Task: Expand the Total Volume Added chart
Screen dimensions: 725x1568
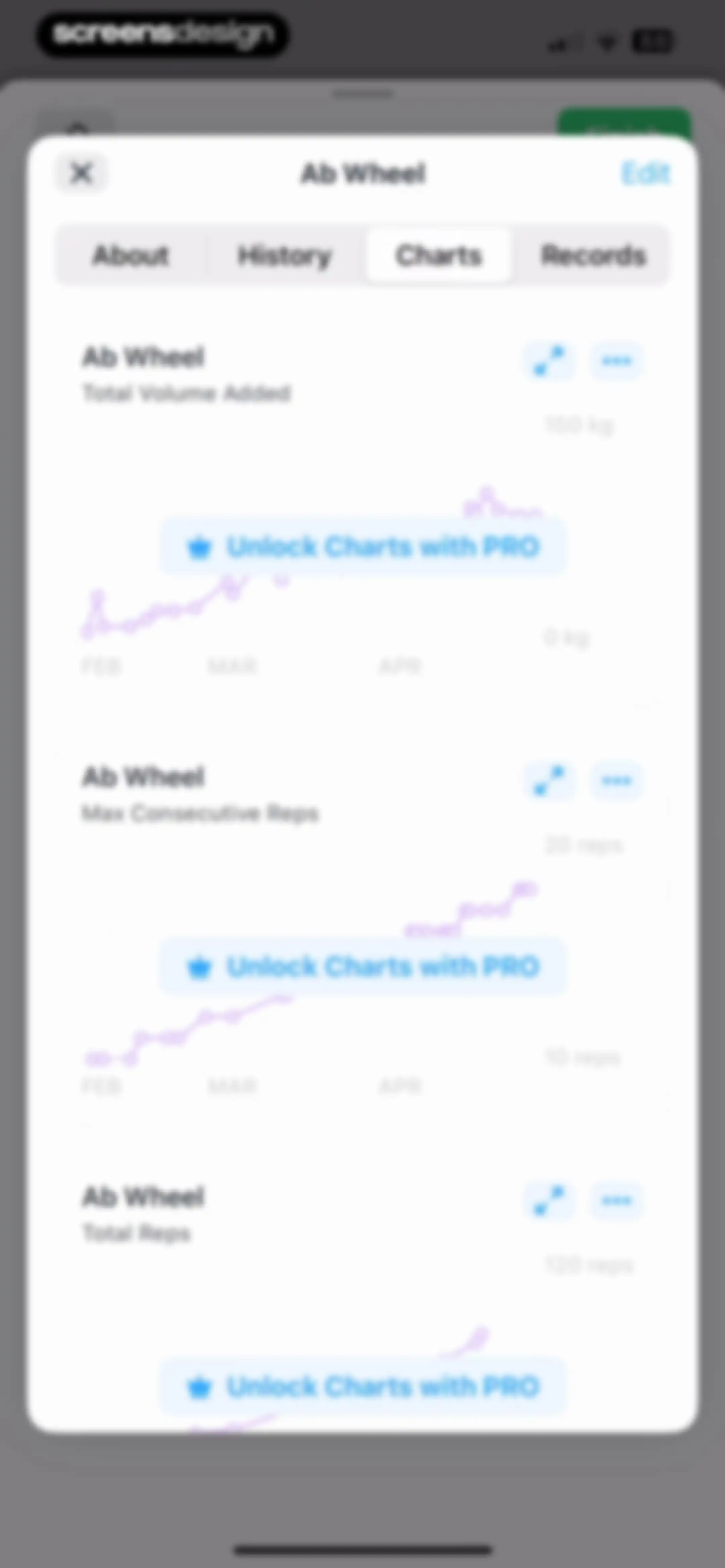Action: click(x=549, y=361)
